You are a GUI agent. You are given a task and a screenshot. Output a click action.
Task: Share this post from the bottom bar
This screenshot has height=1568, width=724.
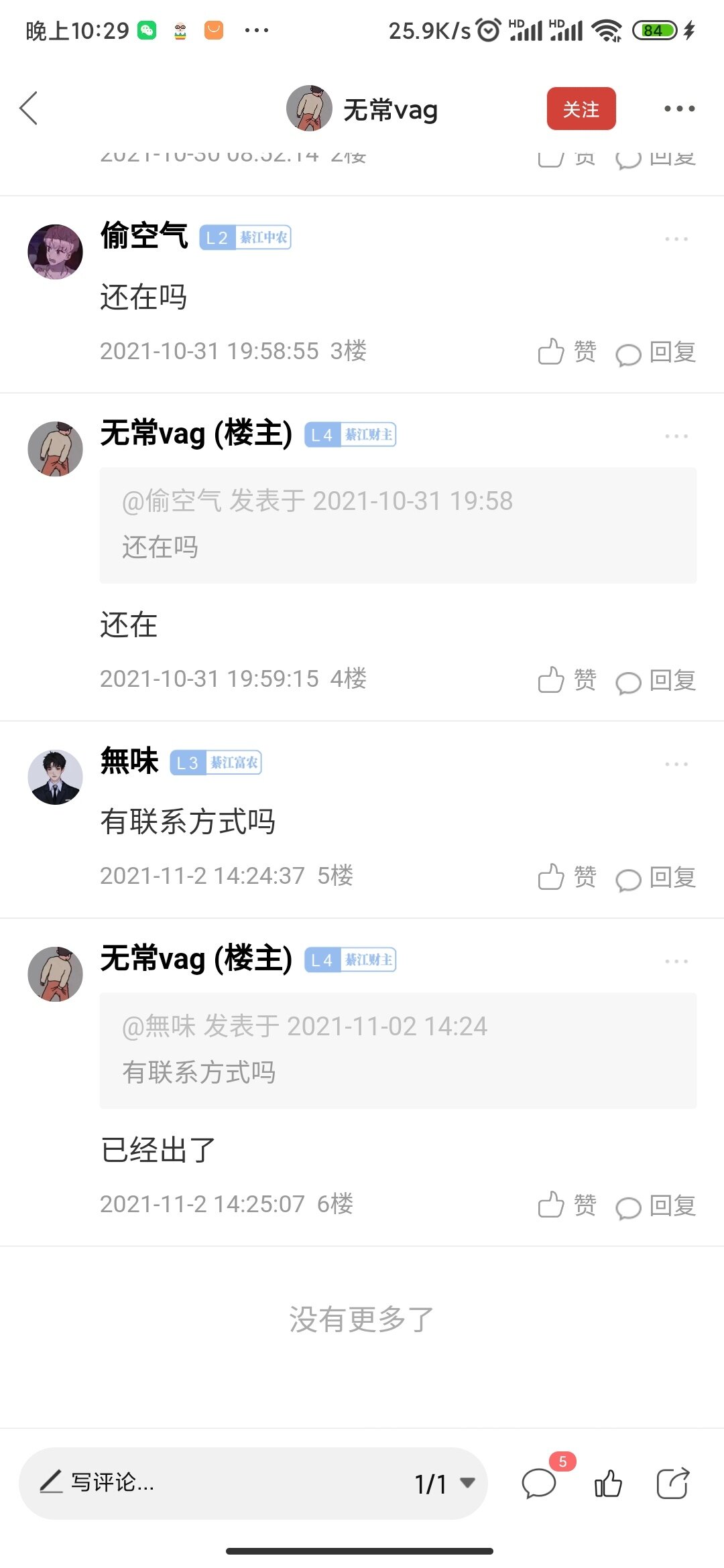pyautogui.click(x=672, y=1483)
